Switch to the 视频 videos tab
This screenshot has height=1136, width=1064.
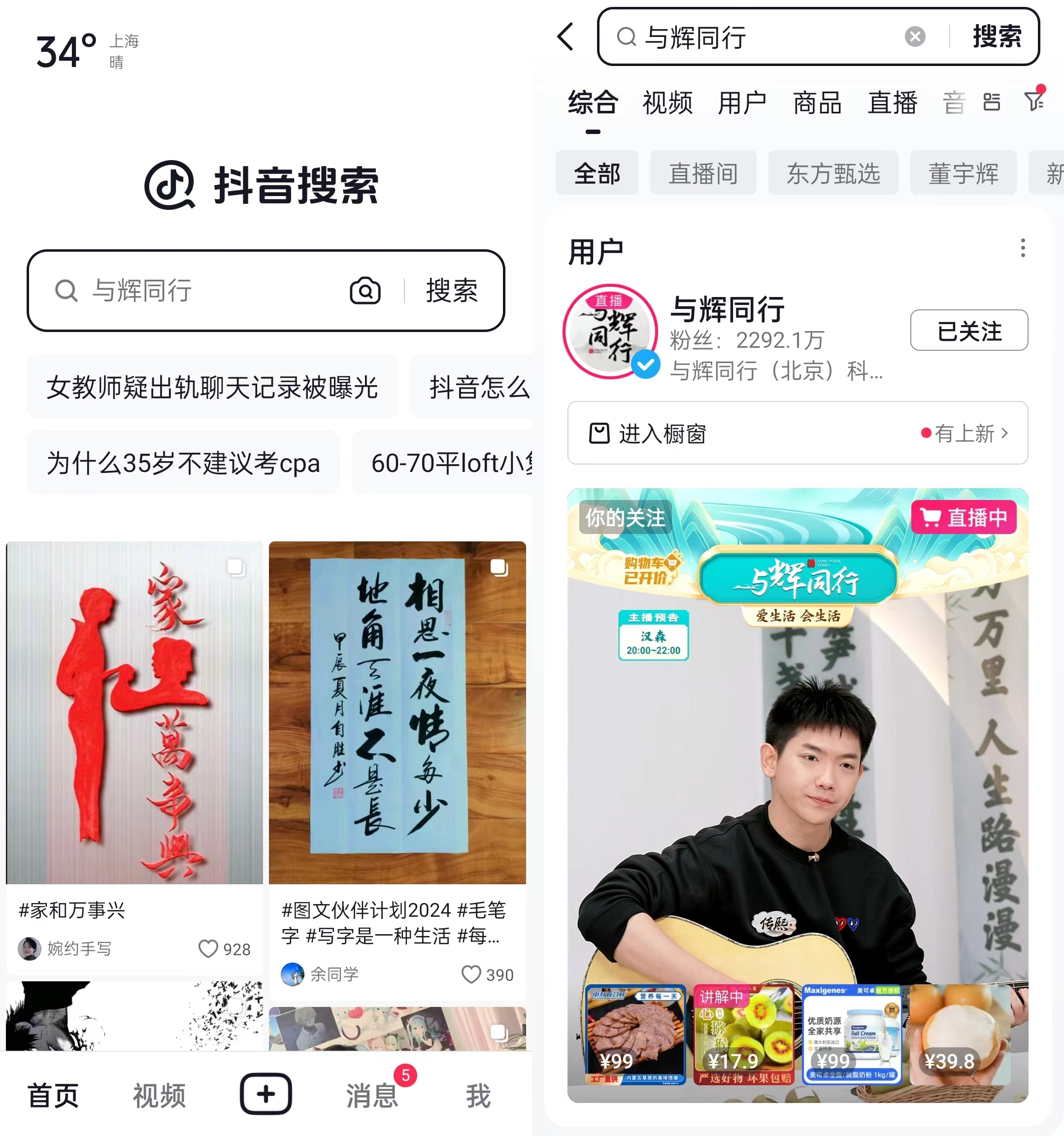(x=667, y=103)
